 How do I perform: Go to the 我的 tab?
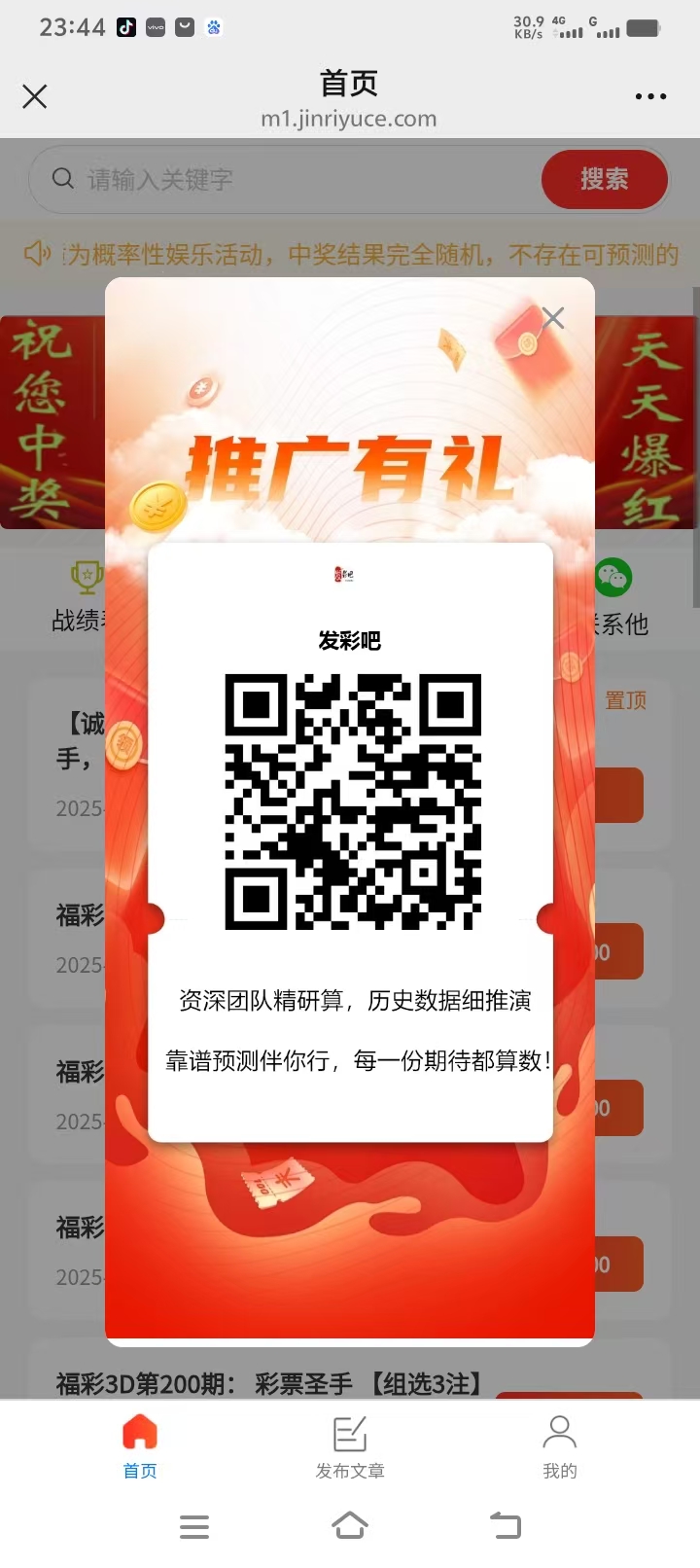coord(559,1446)
